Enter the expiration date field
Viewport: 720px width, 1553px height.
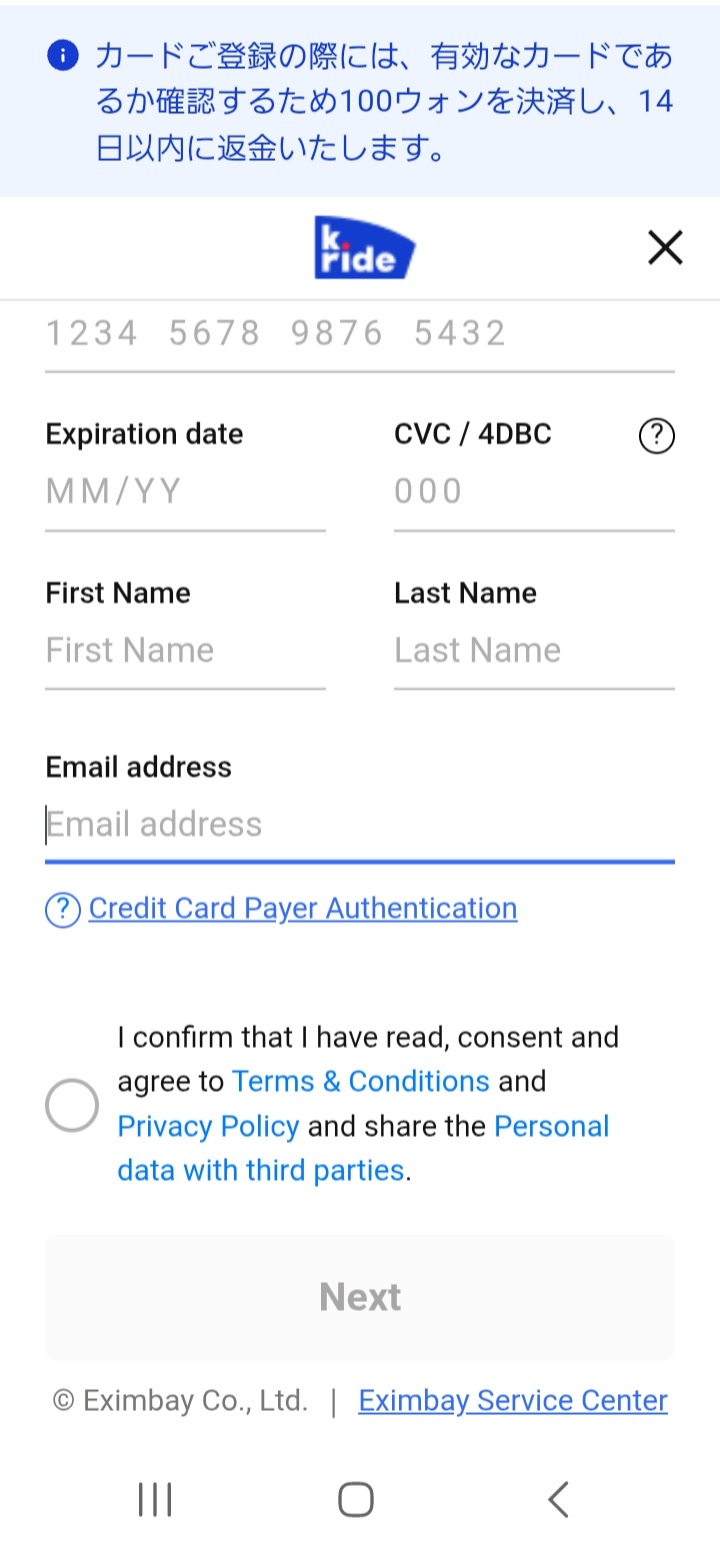tap(185, 491)
